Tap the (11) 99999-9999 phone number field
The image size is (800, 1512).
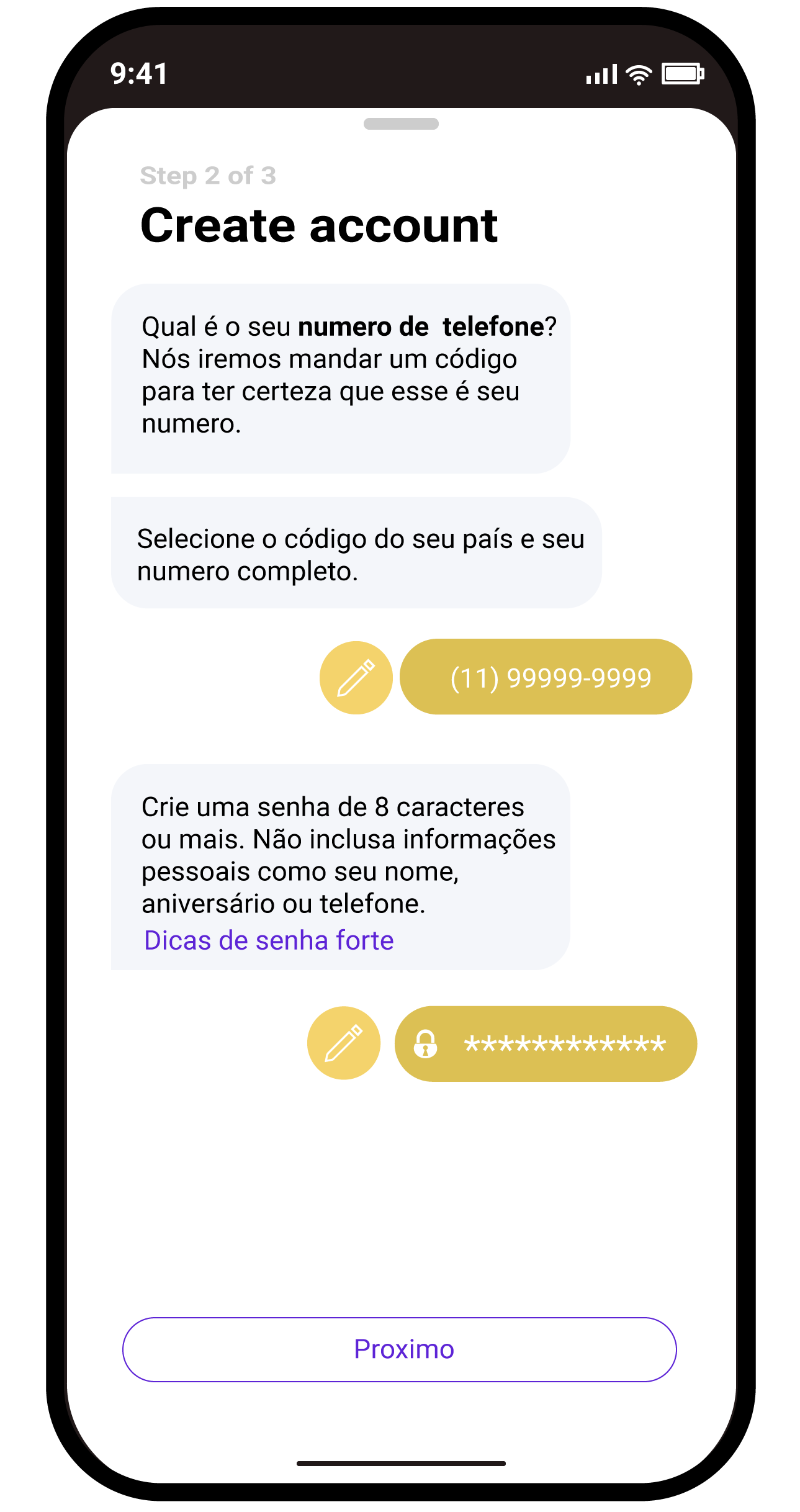click(546, 677)
